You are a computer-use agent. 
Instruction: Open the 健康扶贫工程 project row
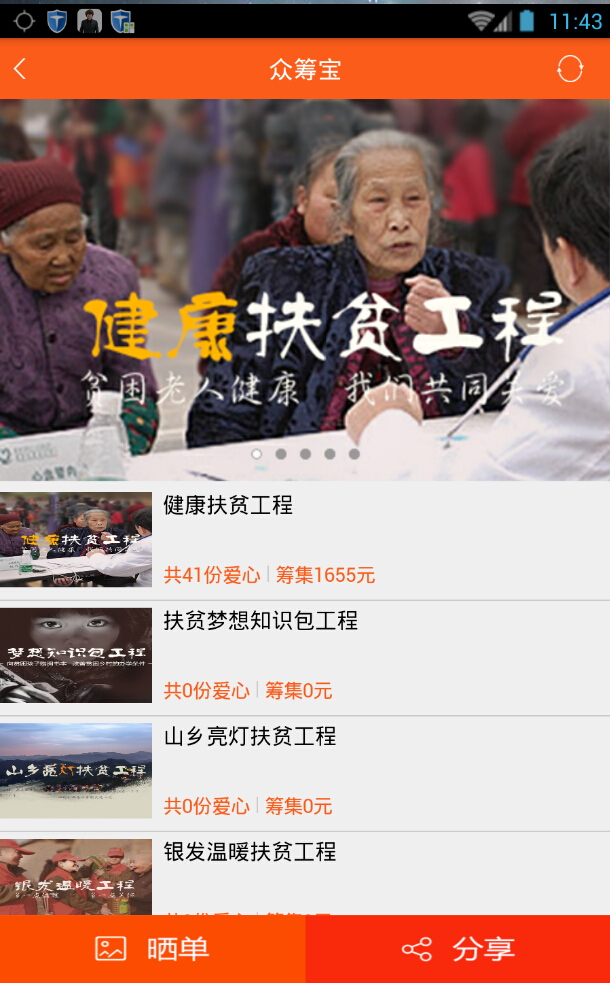tap(305, 542)
